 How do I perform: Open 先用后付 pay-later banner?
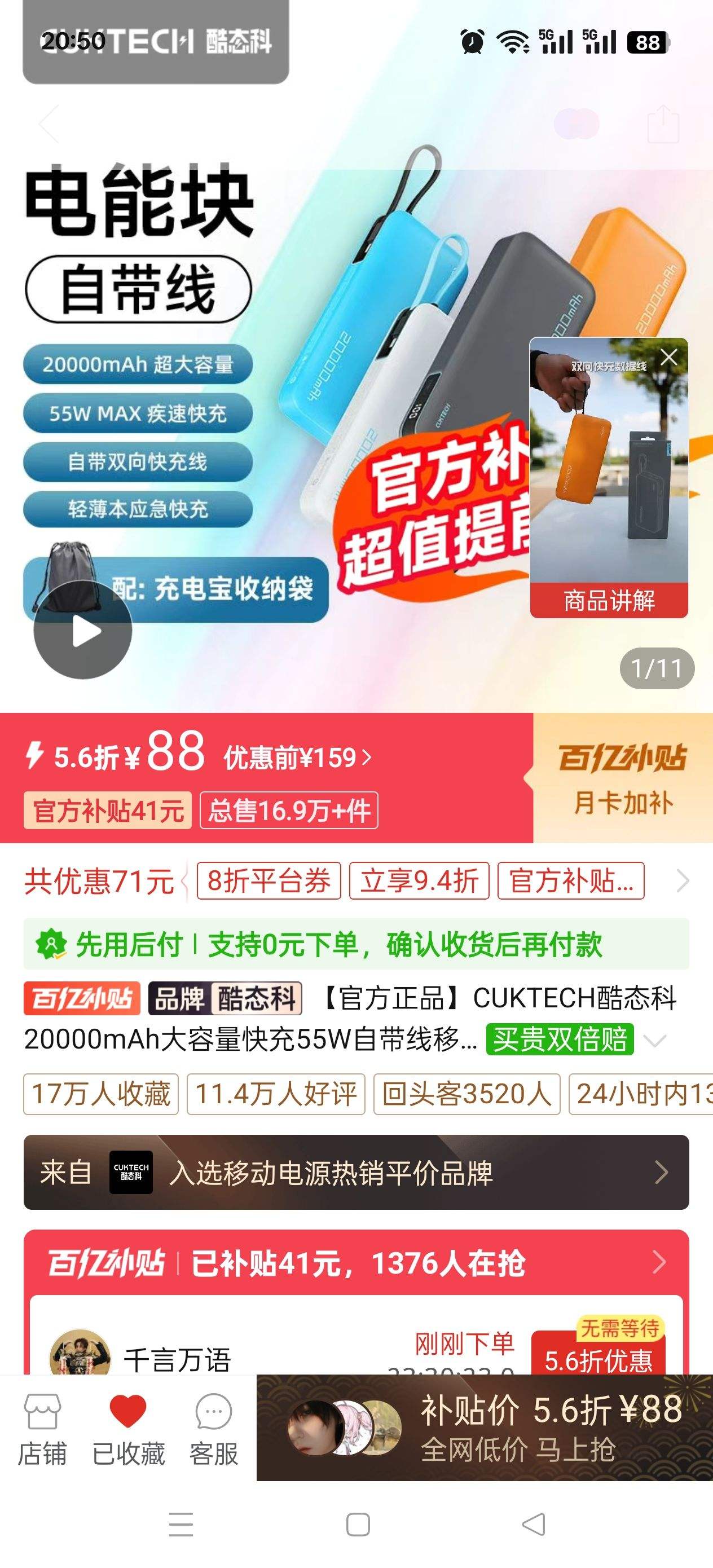coord(356,944)
